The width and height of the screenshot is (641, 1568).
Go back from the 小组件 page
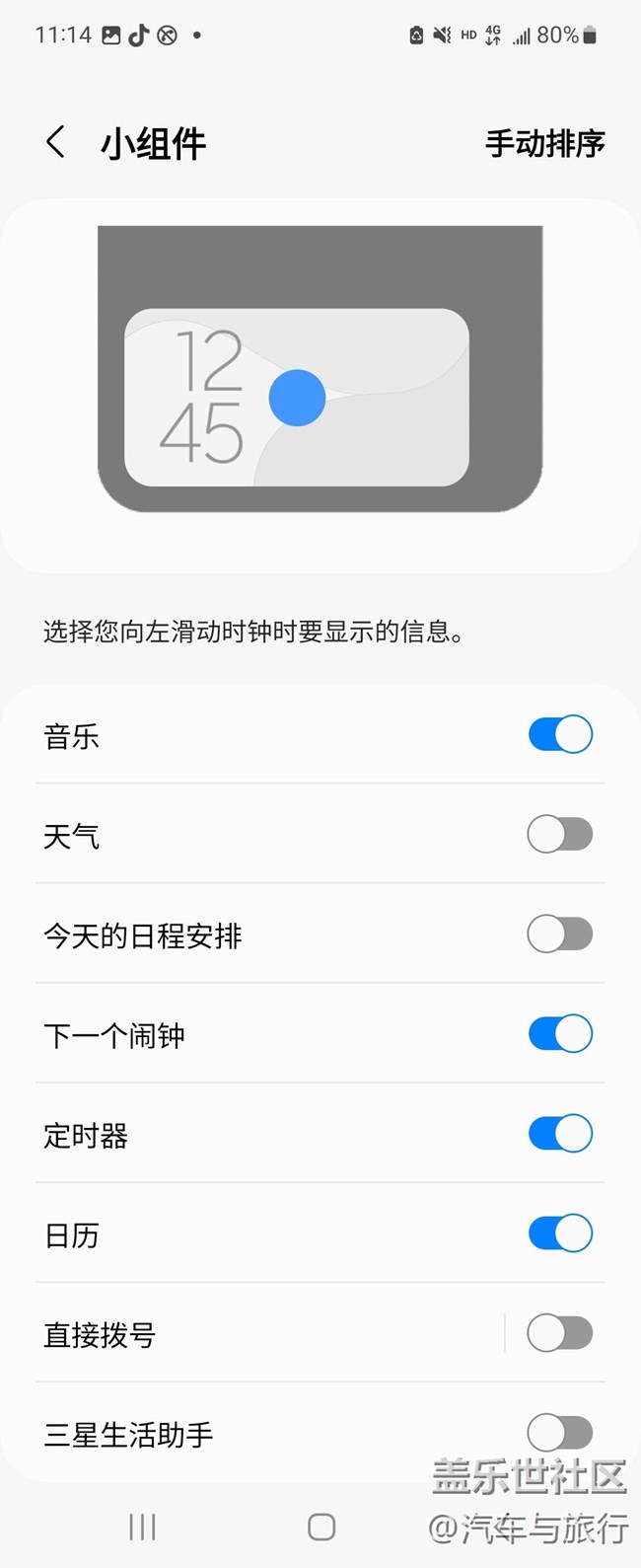(56, 143)
